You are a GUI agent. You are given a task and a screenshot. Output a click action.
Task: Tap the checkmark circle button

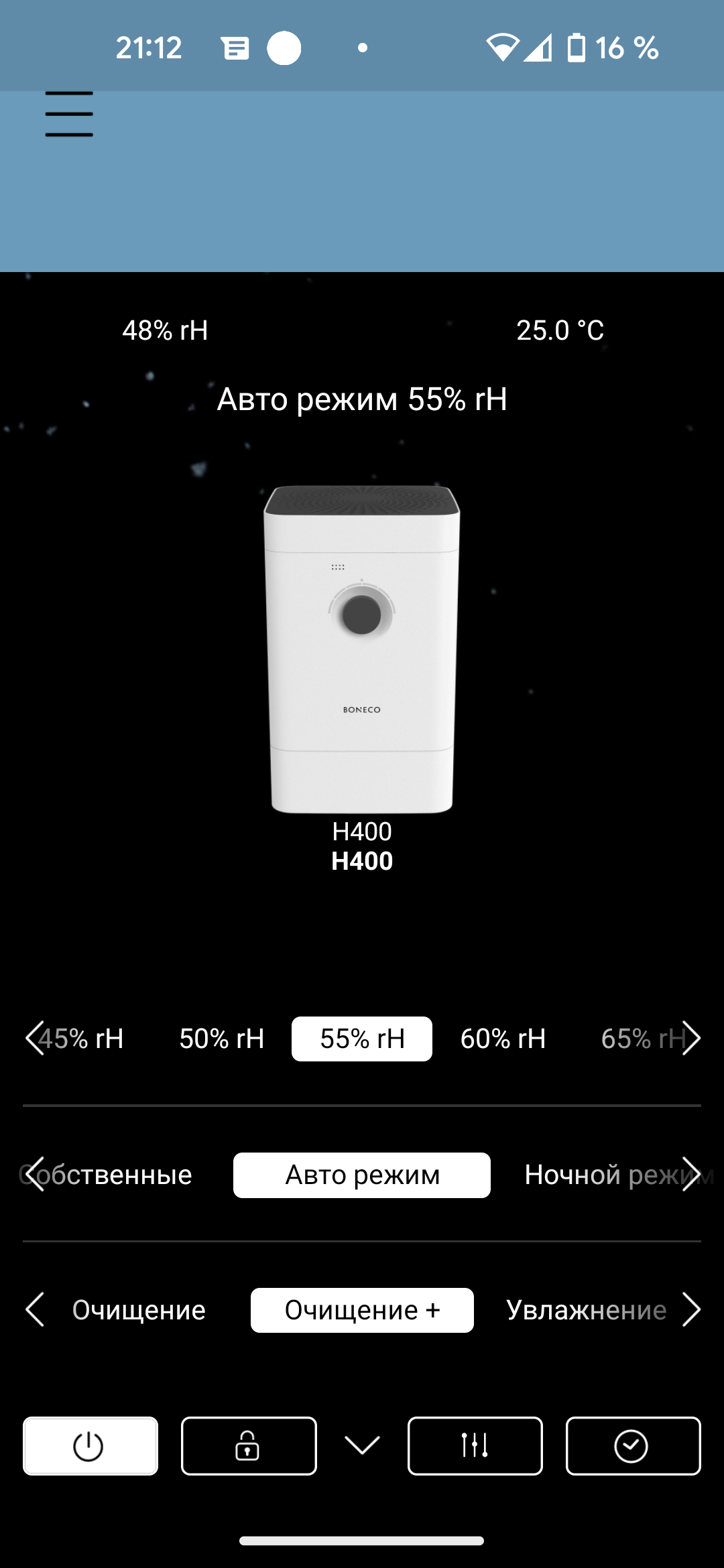pyautogui.click(x=633, y=1446)
